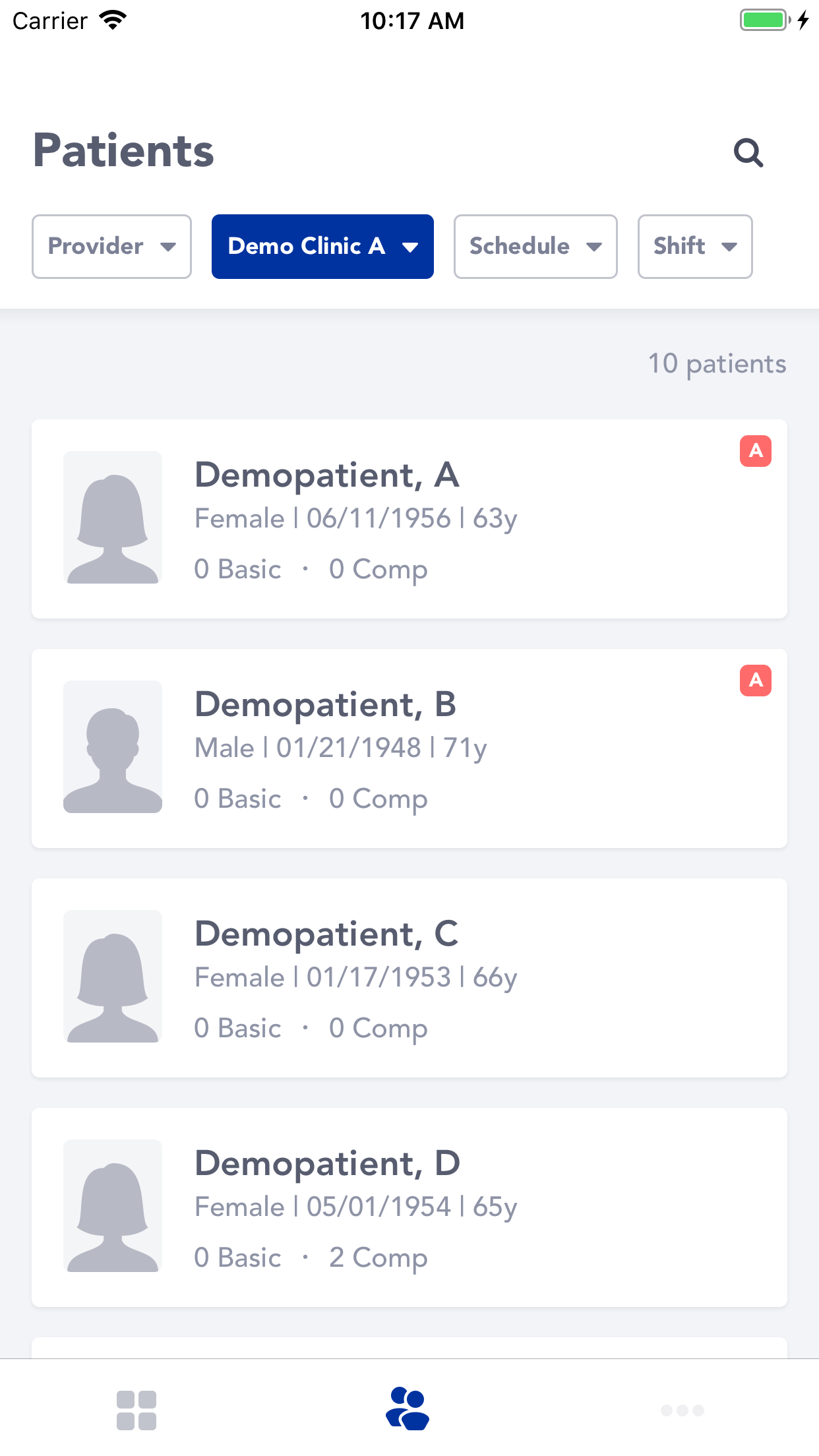Open the Provider filter dropdown
This screenshot has width=819, height=1456.
(111, 247)
